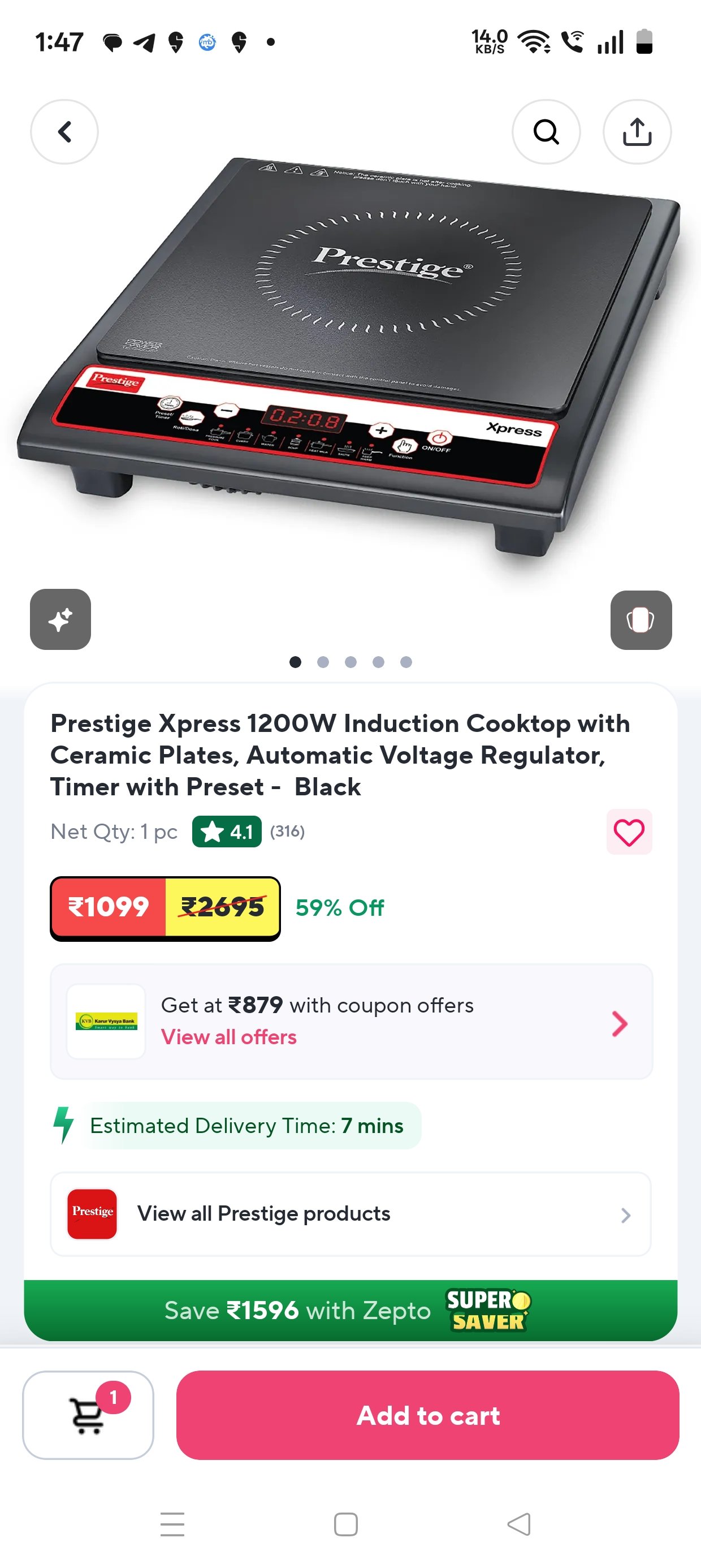Open recent apps from the navigation bar
The width and height of the screenshot is (701, 1568).
[x=172, y=1524]
